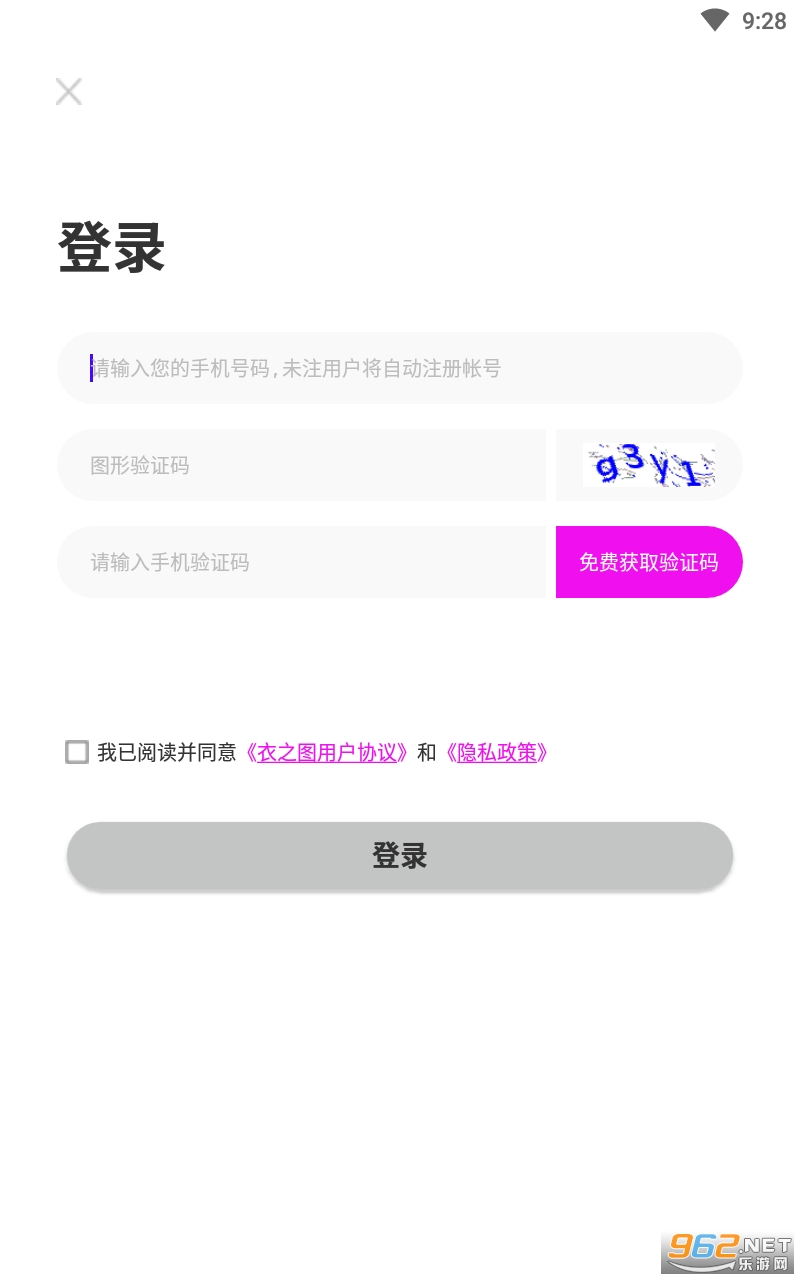Check the agreement checkbox
800x1280 pixels.
tap(77, 752)
